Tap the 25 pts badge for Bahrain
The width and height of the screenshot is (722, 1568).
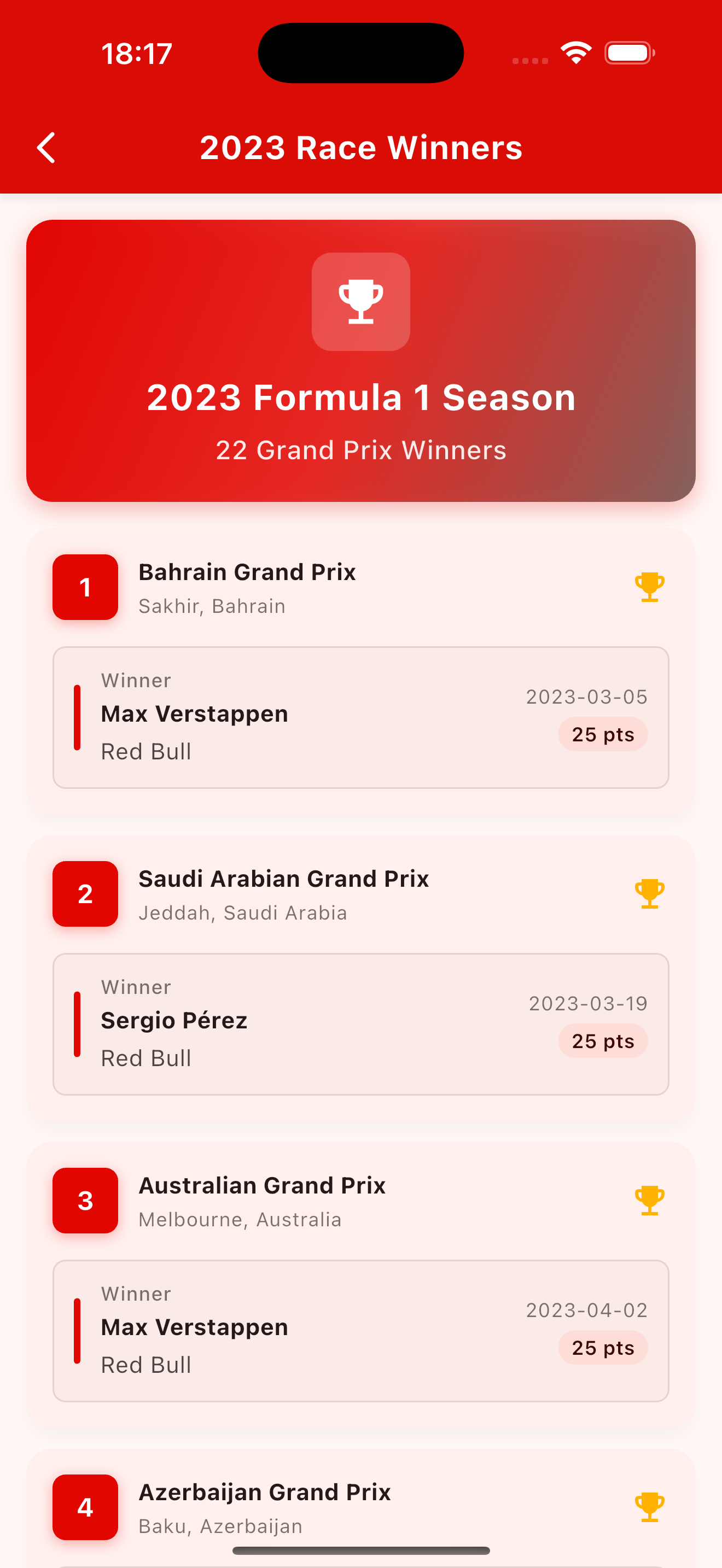pyautogui.click(x=603, y=735)
